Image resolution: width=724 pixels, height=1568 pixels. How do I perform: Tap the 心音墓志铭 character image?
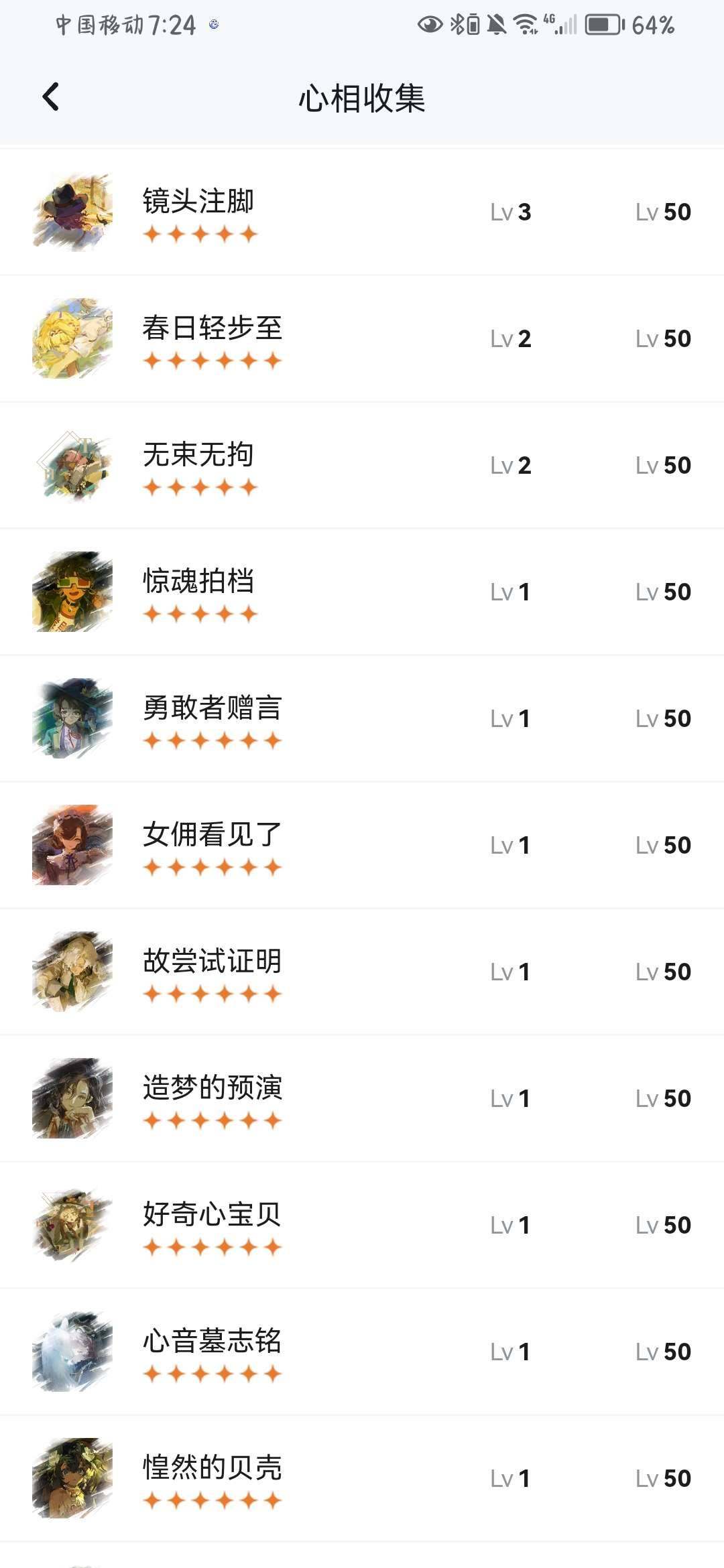point(72,1352)
